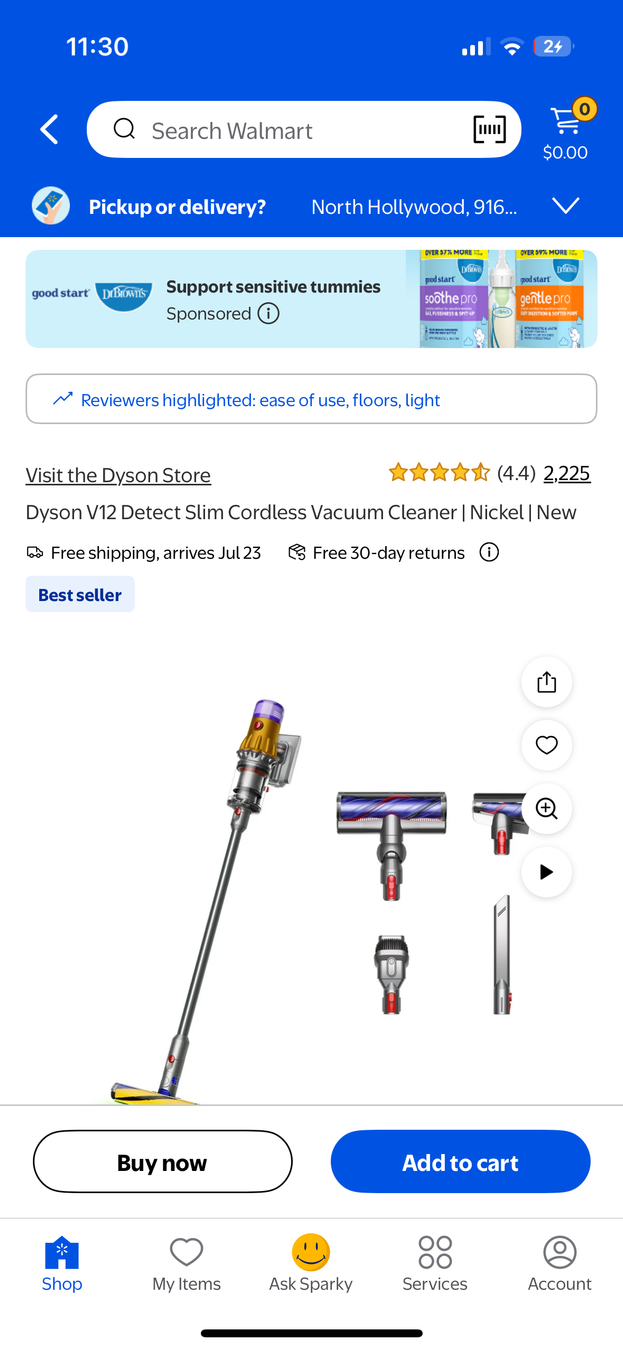Go back to the previous page
The image size is (623, 1350).
coord(49,129)
